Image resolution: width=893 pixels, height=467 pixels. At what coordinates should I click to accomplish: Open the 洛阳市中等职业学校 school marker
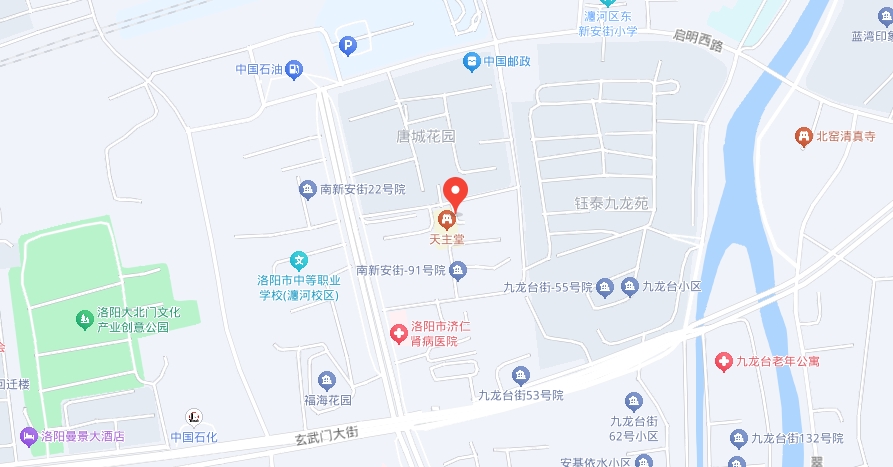[298, 260]
